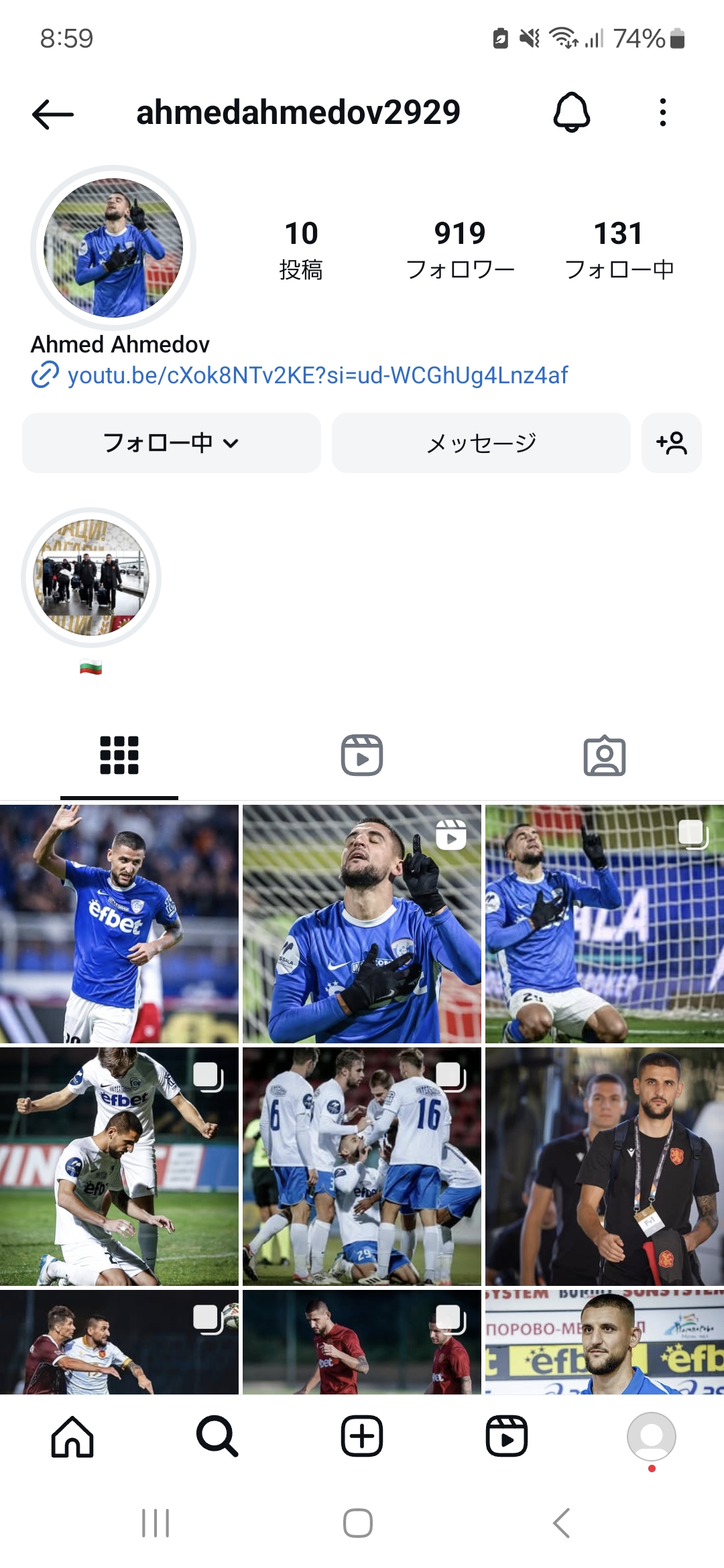Open the three-dot overflow menu
This screenshot has width=724, height=1568.
coord(662,113)
